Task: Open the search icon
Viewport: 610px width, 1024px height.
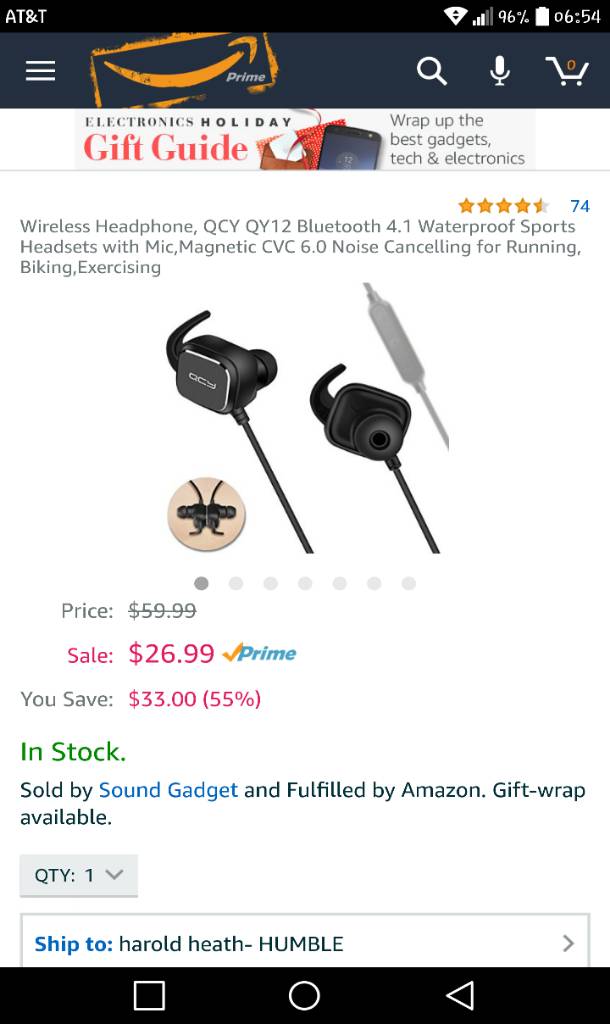Action: coord(431,71)
